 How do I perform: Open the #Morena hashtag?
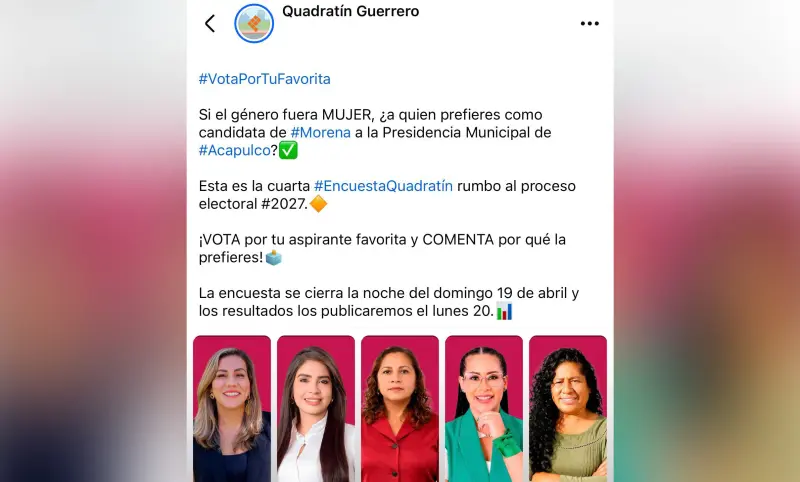click(320, 132)
